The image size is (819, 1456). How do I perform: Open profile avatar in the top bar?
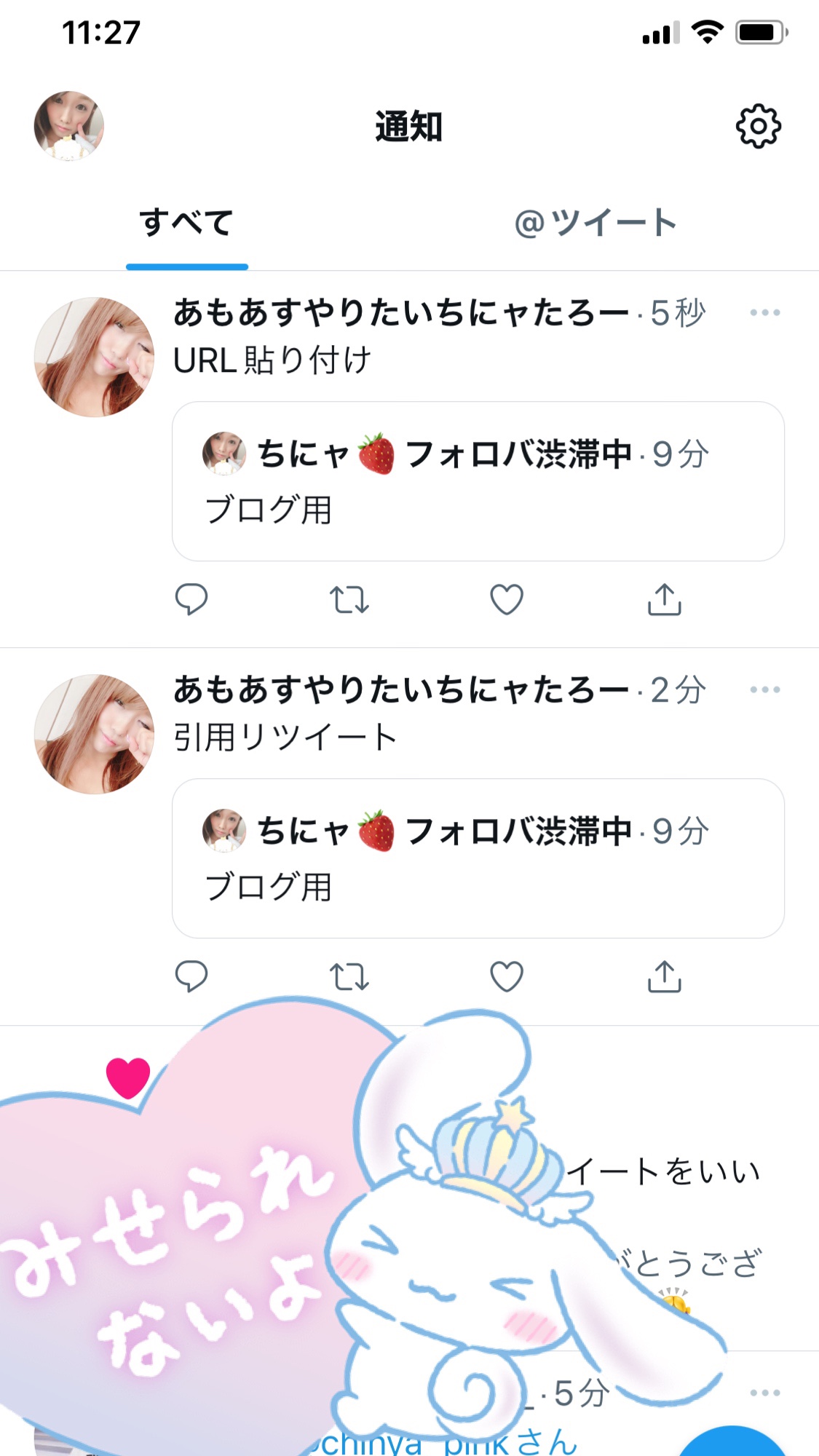coord(69,126)
